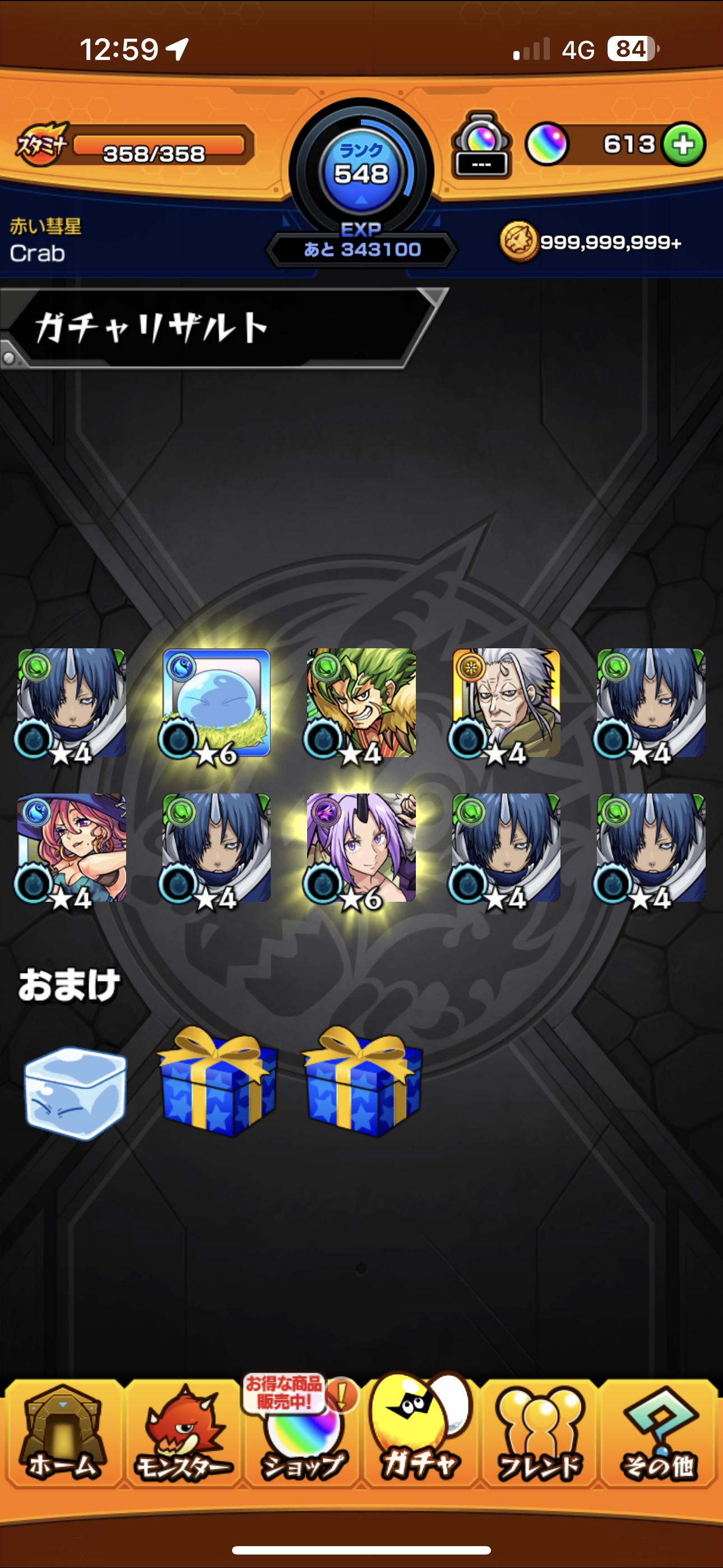723x1568 pixels.
Task: Open the その他 menu tab
Action: [x=659, y=1434]
